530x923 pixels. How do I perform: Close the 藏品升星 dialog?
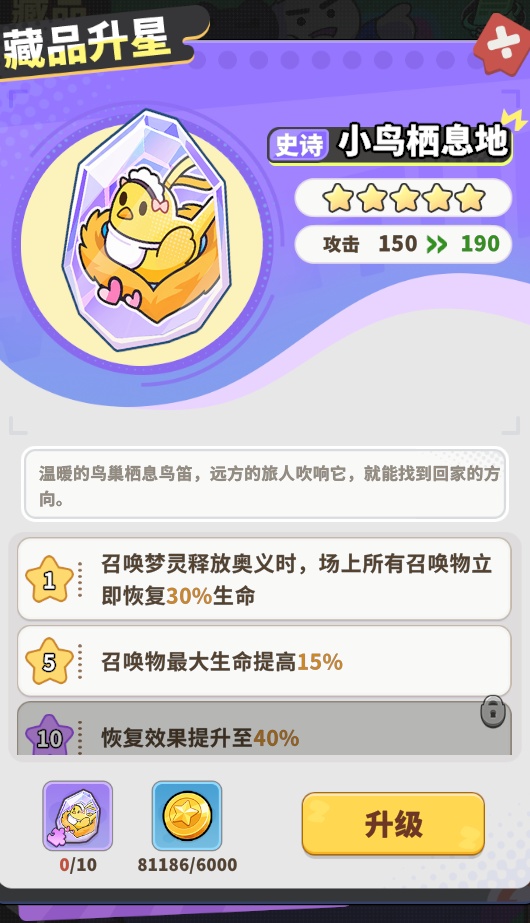(x=504, y=43)
